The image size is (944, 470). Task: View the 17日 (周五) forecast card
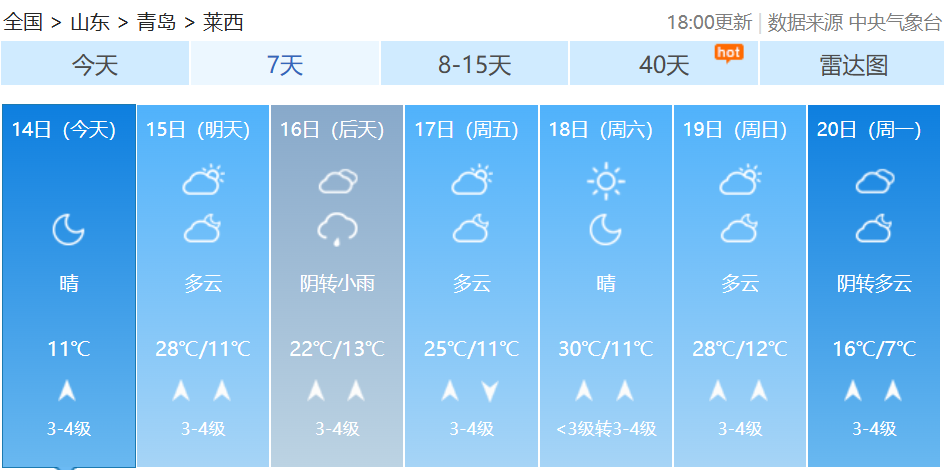pos(471,285)
